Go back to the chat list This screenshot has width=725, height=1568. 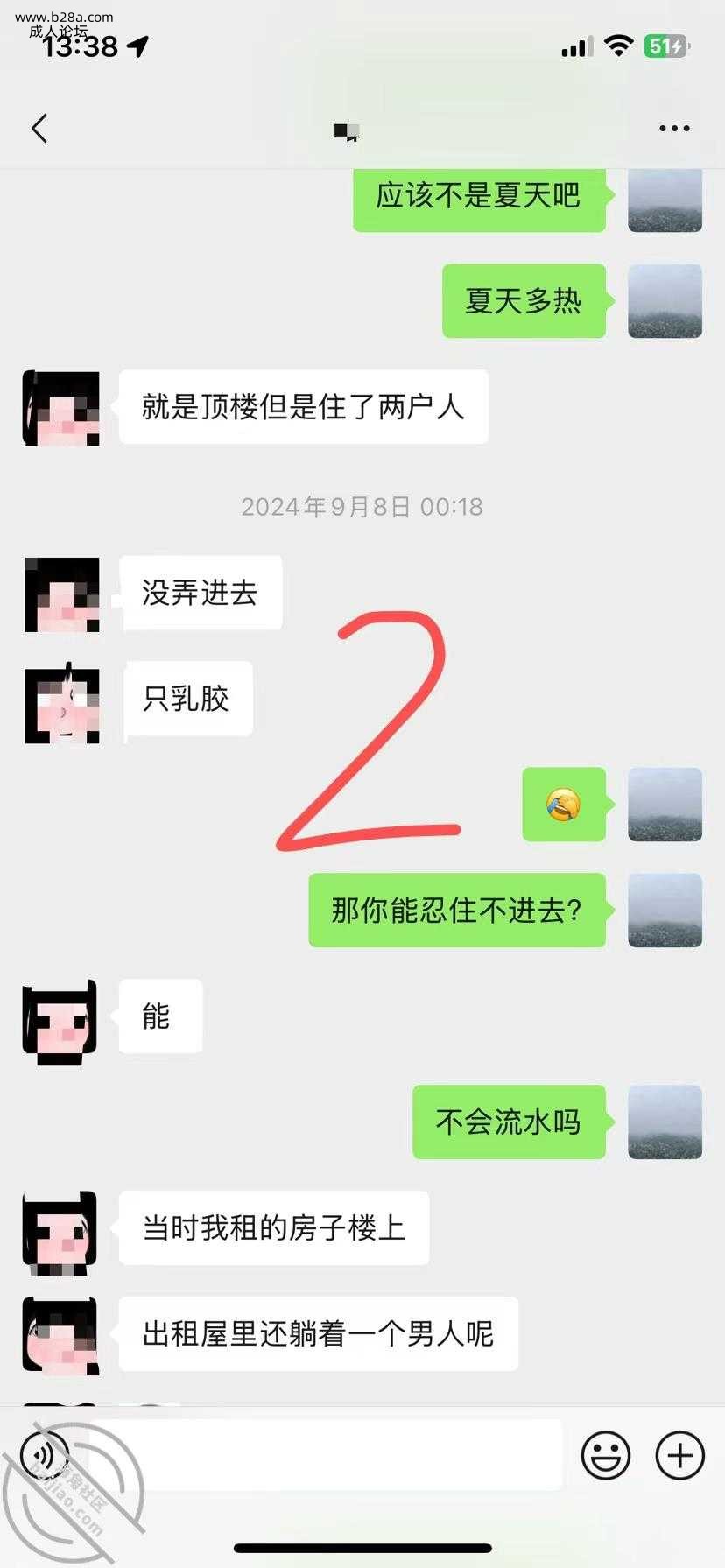tap(39, 129)
